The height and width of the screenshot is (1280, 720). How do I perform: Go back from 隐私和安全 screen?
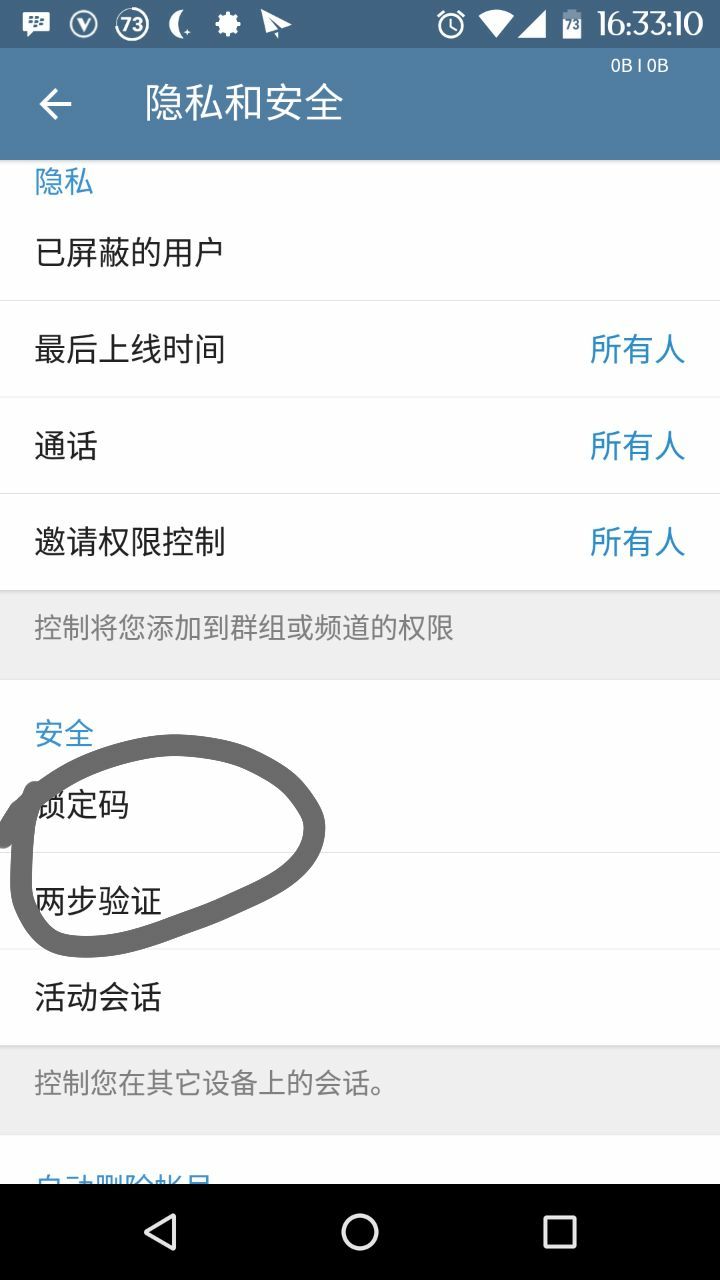pyautogui.click(x=55, y=104)
